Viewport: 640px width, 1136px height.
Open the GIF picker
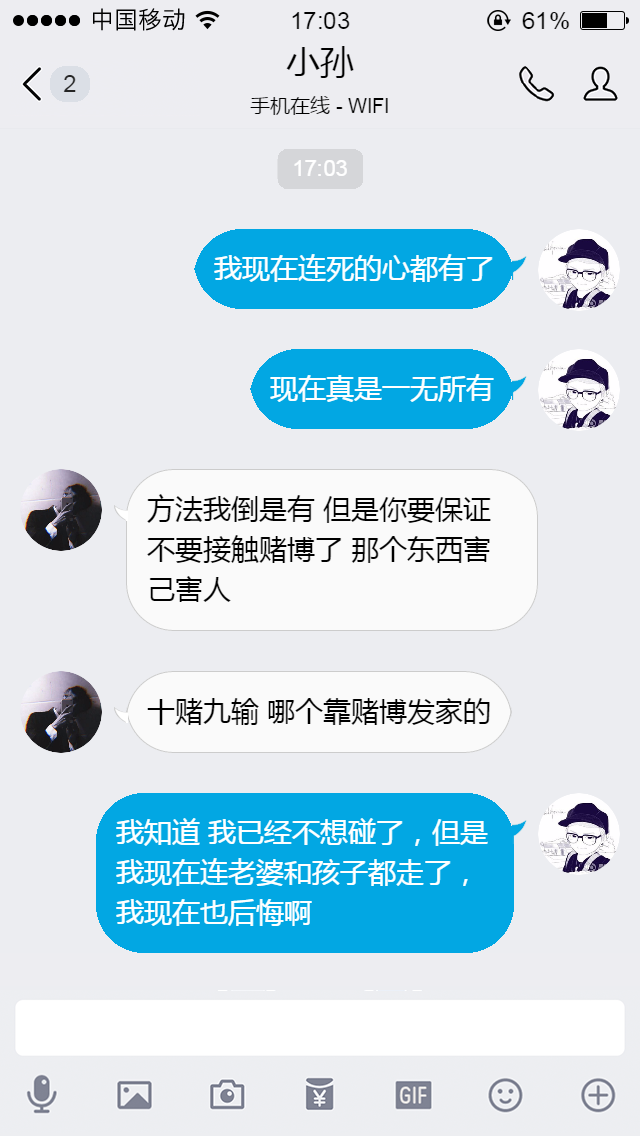[413, 1095]
